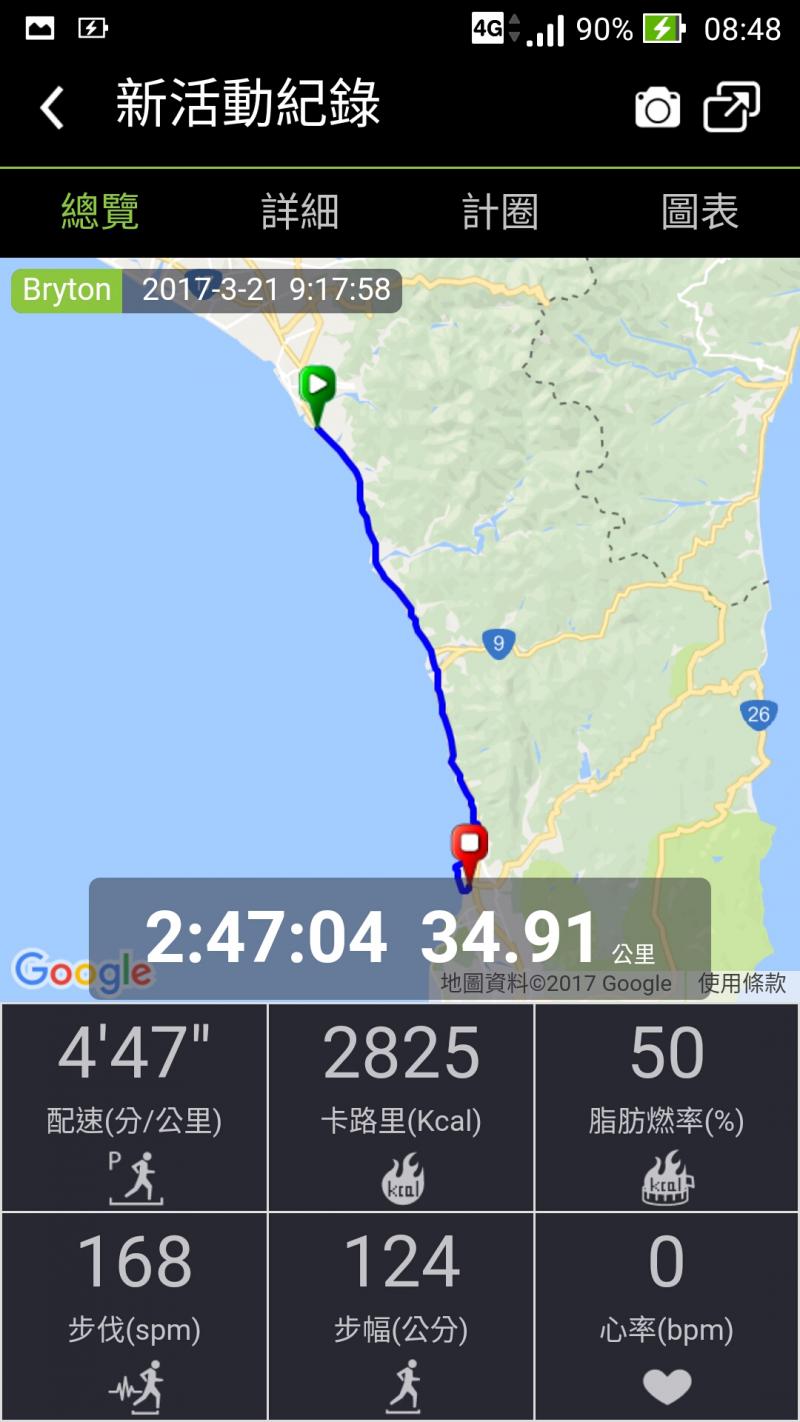This screenshot has height=1422, width=800.
Task: Switch to the 圖表 tab
Action: (700, 213)
